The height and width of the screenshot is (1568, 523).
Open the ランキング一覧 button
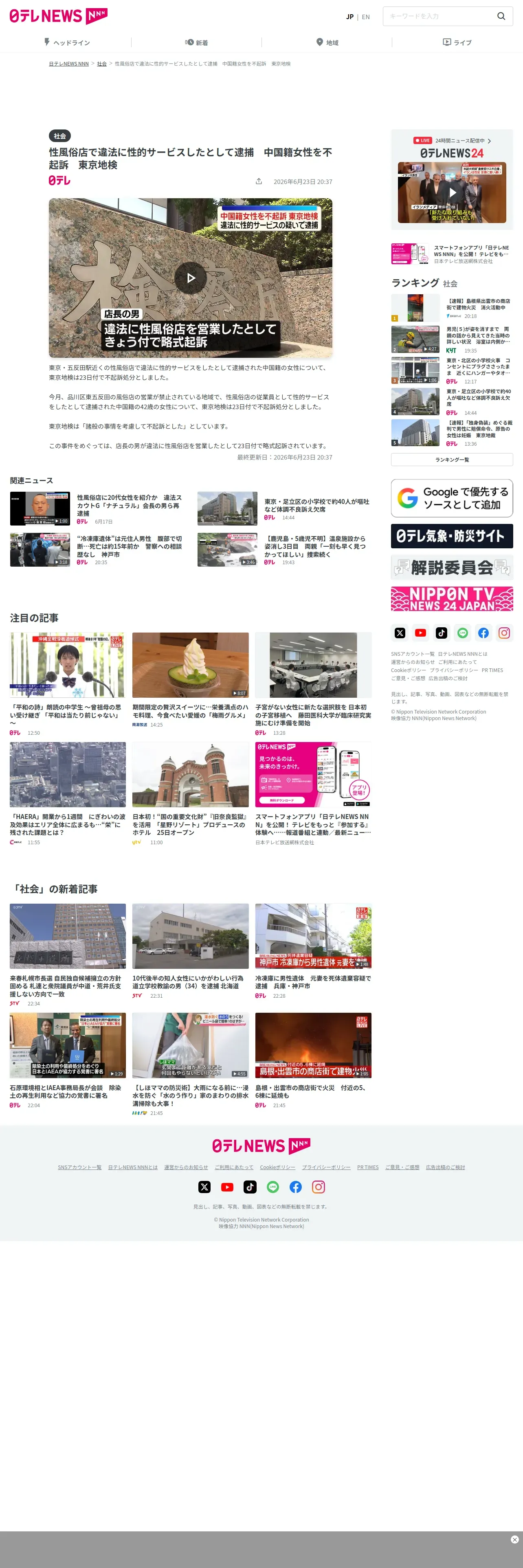tap(452, 460)
